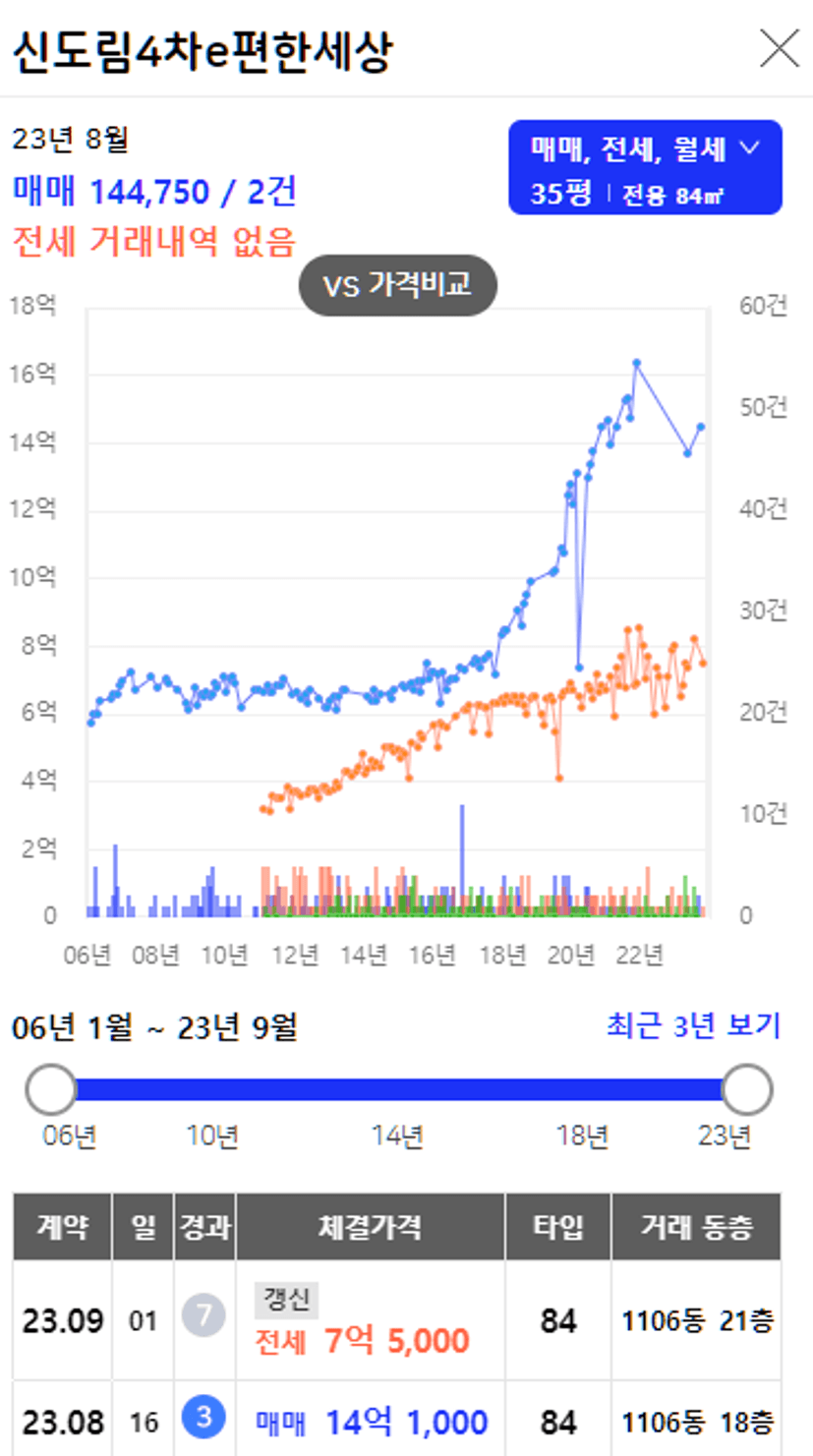Open the 매매, 전세, 월세 35평 dropdown
This screenshot has height=1456, width=813.
click(x=645, y=167)
